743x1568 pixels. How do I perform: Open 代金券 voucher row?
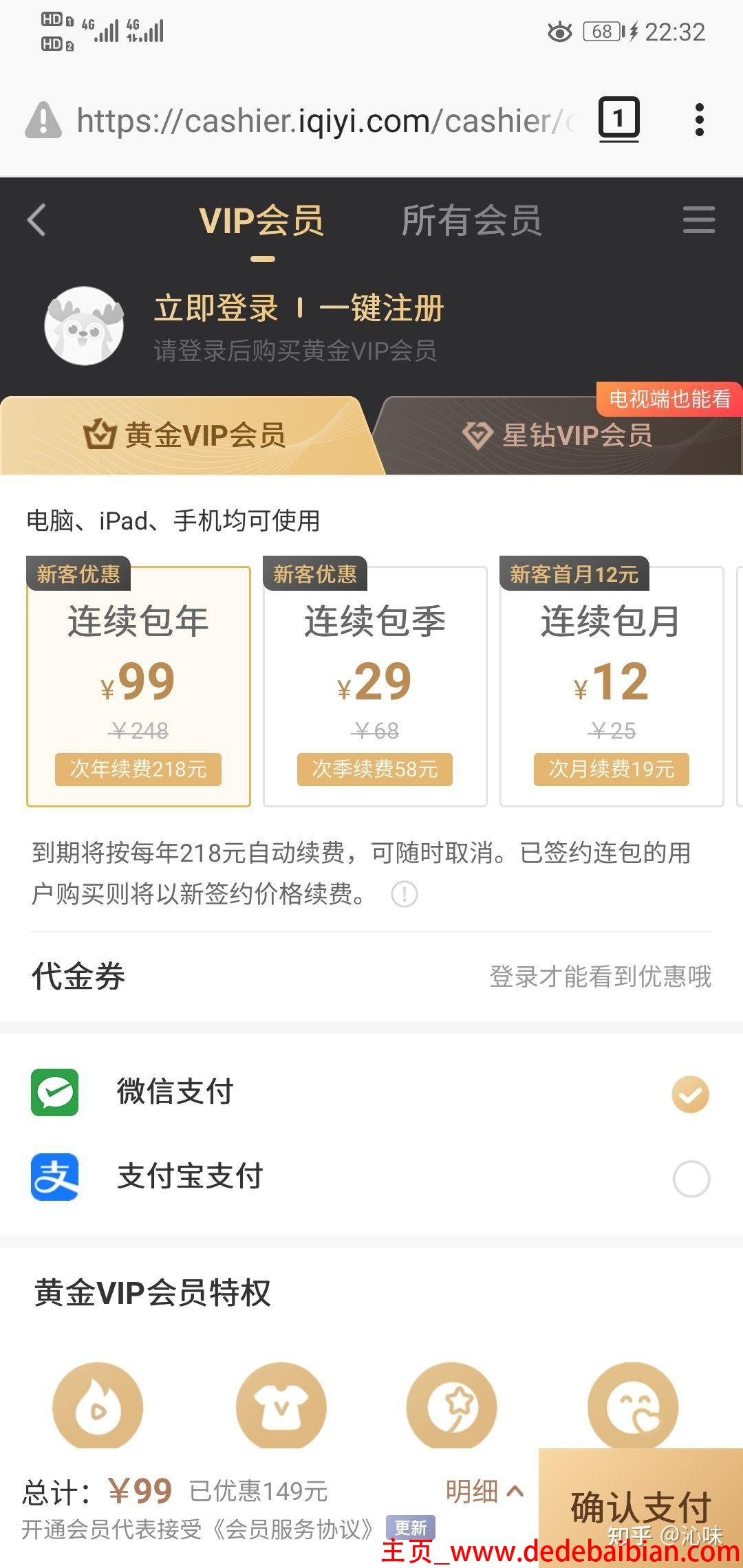pos(371,977)
